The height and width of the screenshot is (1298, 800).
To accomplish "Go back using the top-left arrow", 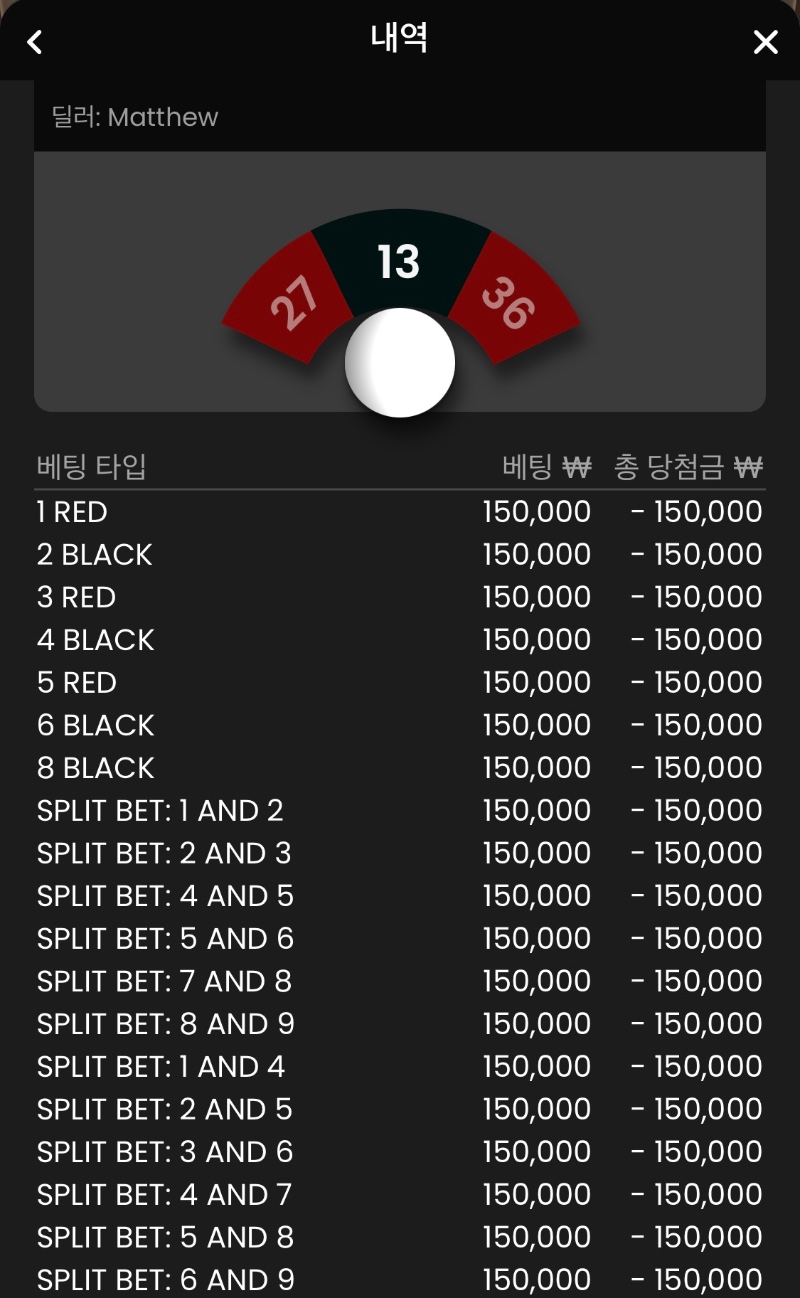I will tap(35, 42).
